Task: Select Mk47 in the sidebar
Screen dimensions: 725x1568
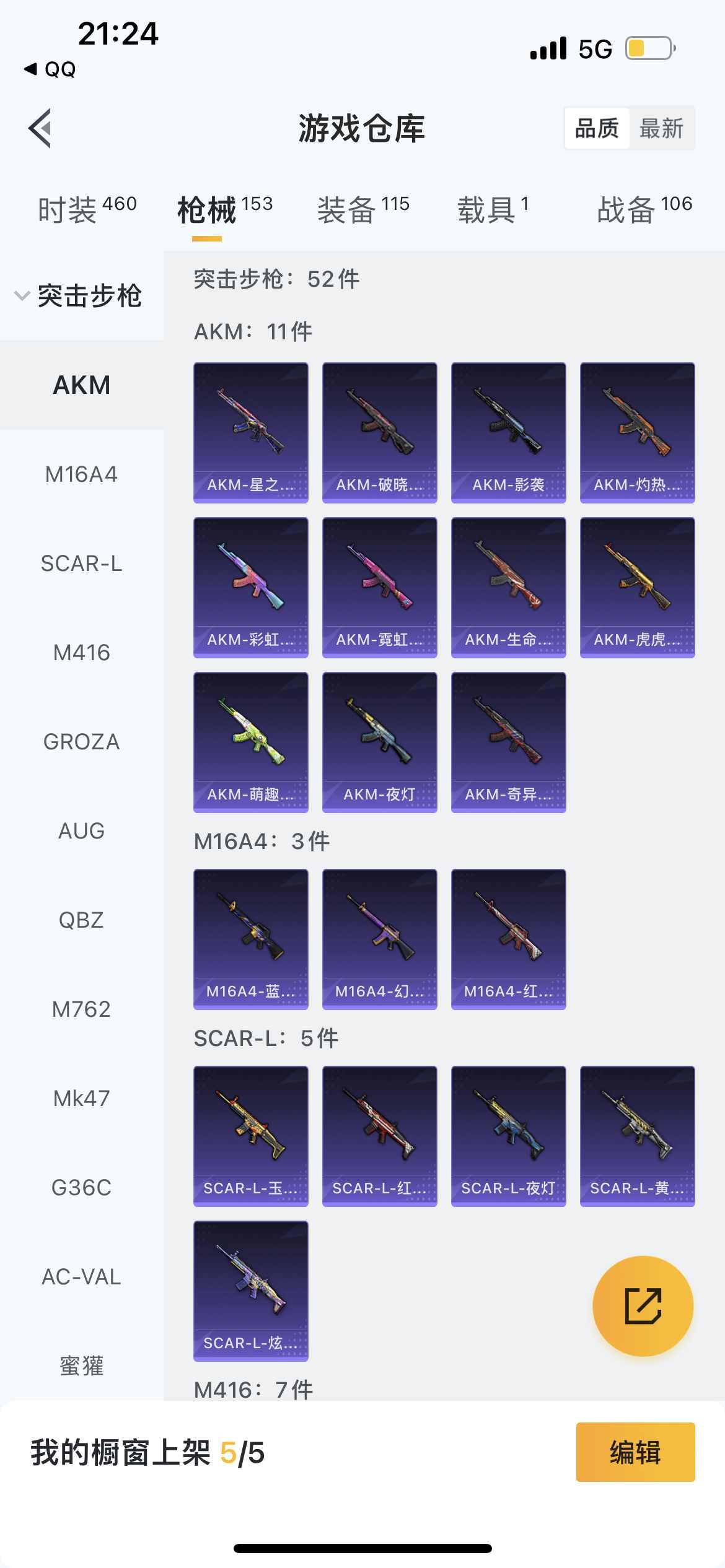Action: [81, 1099]
